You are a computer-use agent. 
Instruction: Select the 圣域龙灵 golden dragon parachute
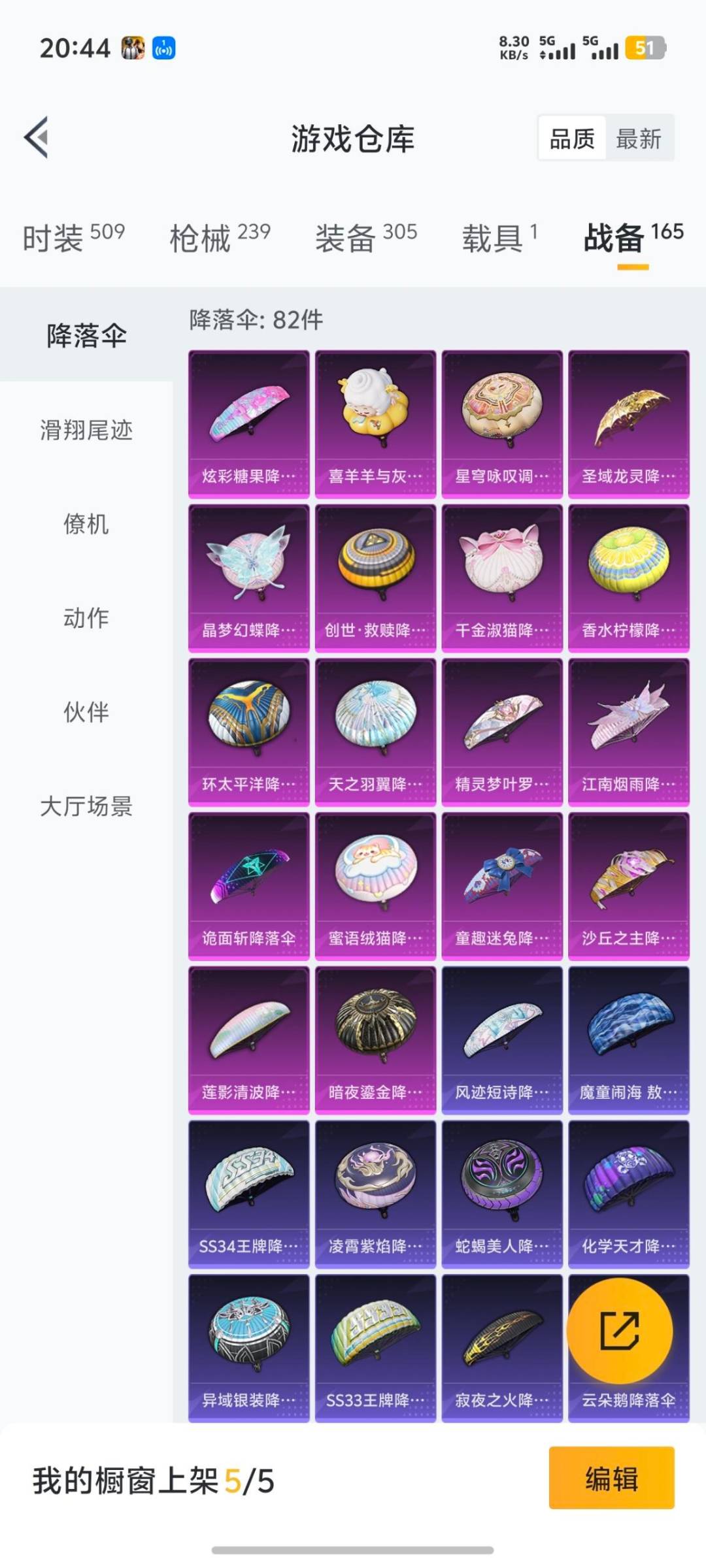pyautogui.click(x=629, y=418)
